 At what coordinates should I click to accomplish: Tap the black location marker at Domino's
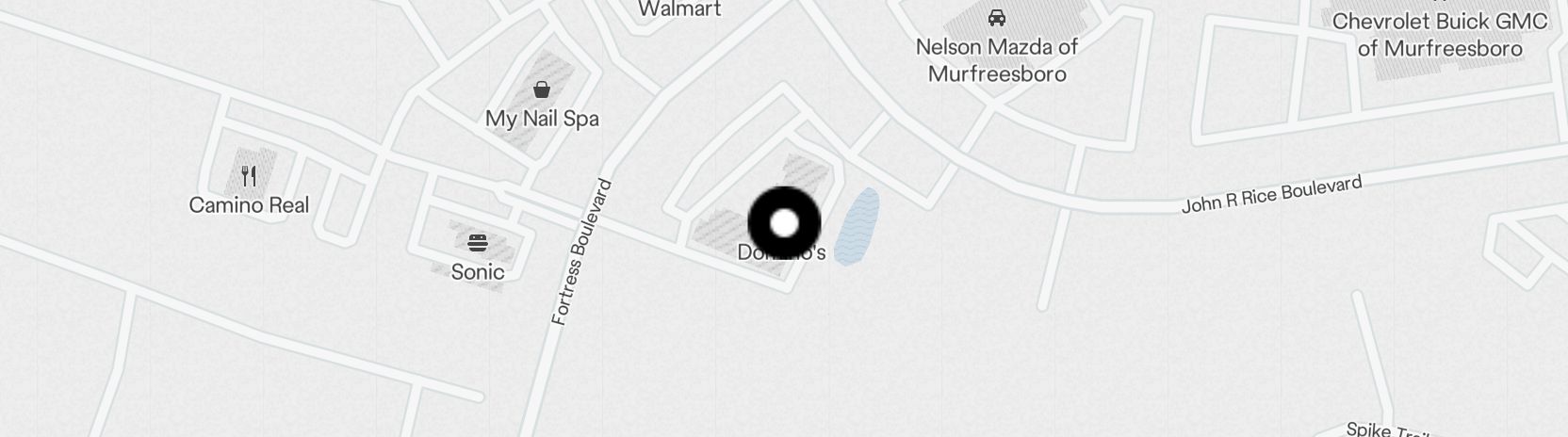[x=784, y=223]
